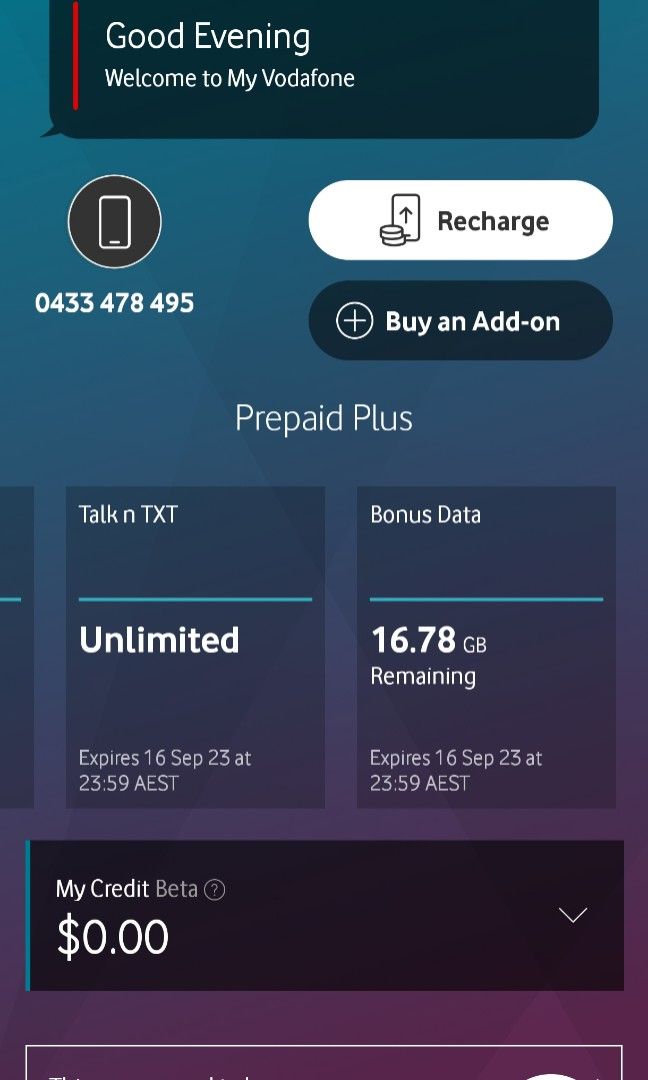
Task: Open the Bonus Data card
Action: pyautogui.click(x=486, y=647)
